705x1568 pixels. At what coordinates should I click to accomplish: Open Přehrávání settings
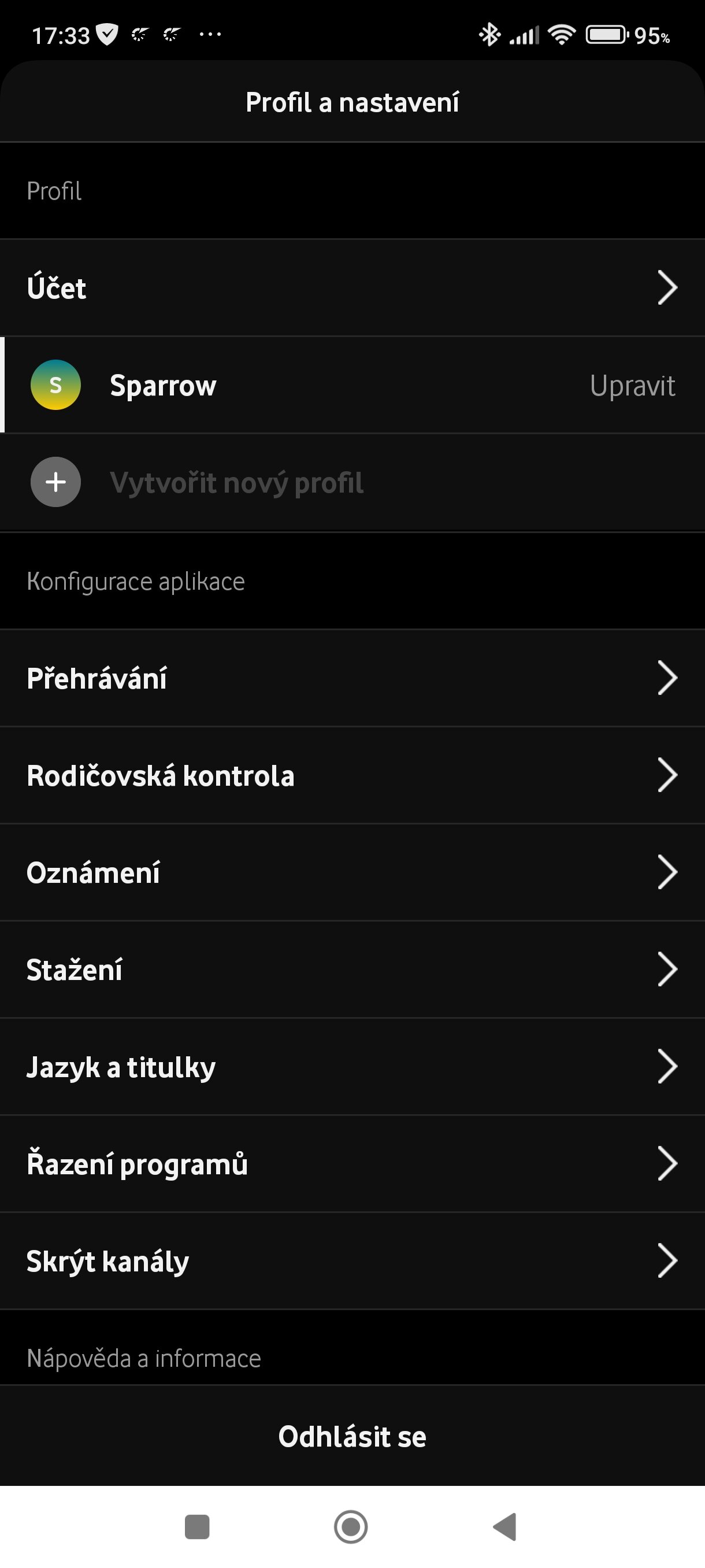click(x=352, y=678)
